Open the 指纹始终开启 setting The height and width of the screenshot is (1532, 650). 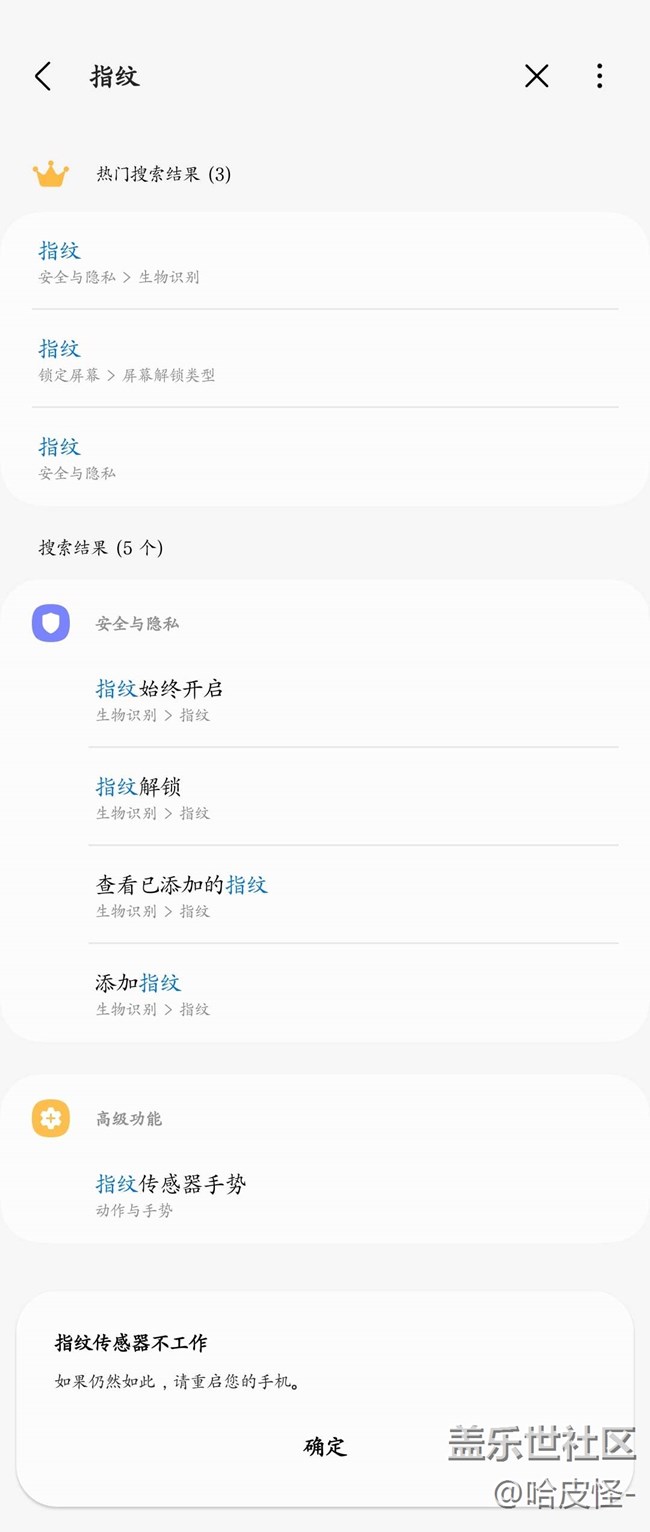(353, 699)
